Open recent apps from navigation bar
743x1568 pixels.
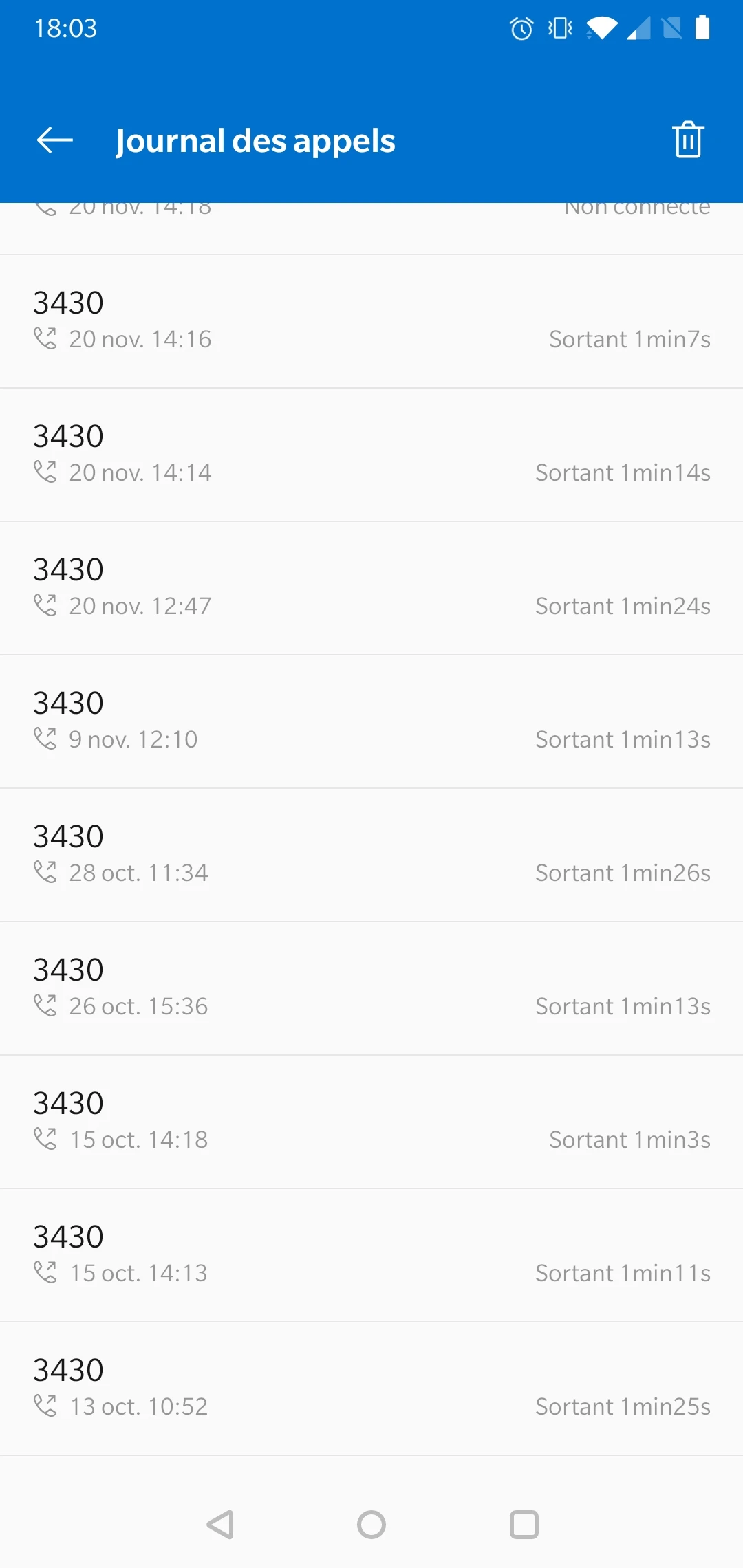pos(524,1525)
